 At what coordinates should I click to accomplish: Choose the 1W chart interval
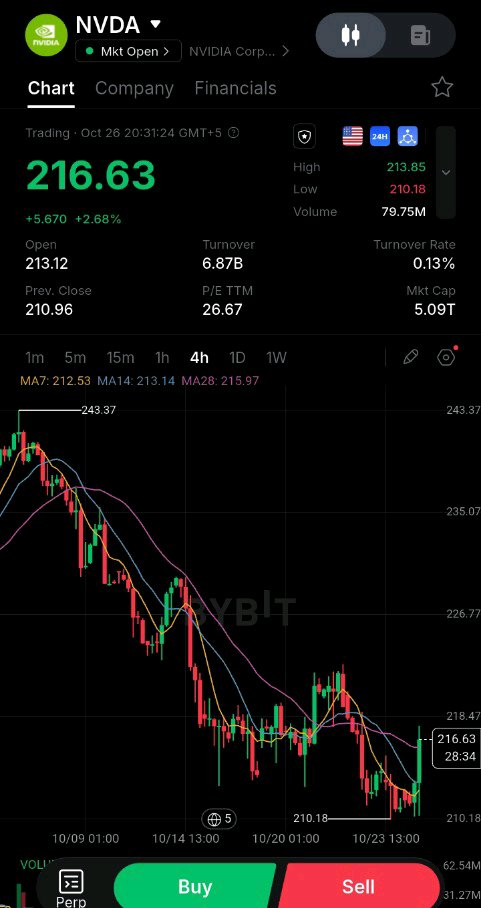[x=276, y=357]
